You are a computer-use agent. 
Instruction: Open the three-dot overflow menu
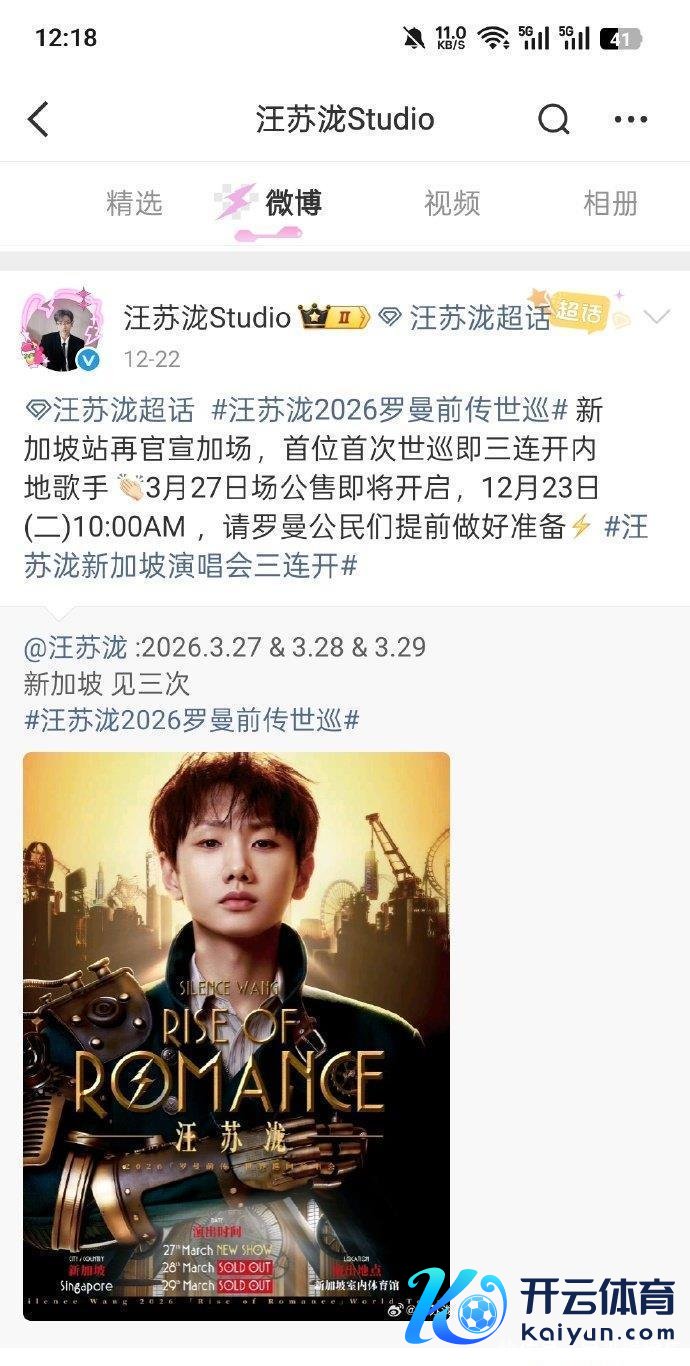coord(630,120)
